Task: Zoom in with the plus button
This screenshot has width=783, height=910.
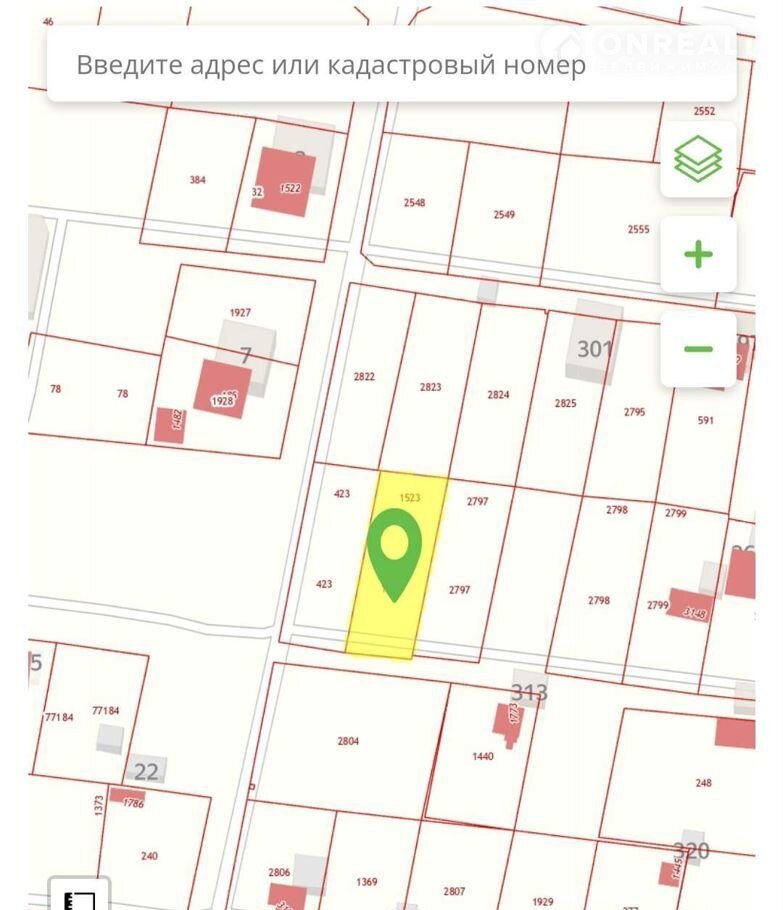Action: coord(697,255)
